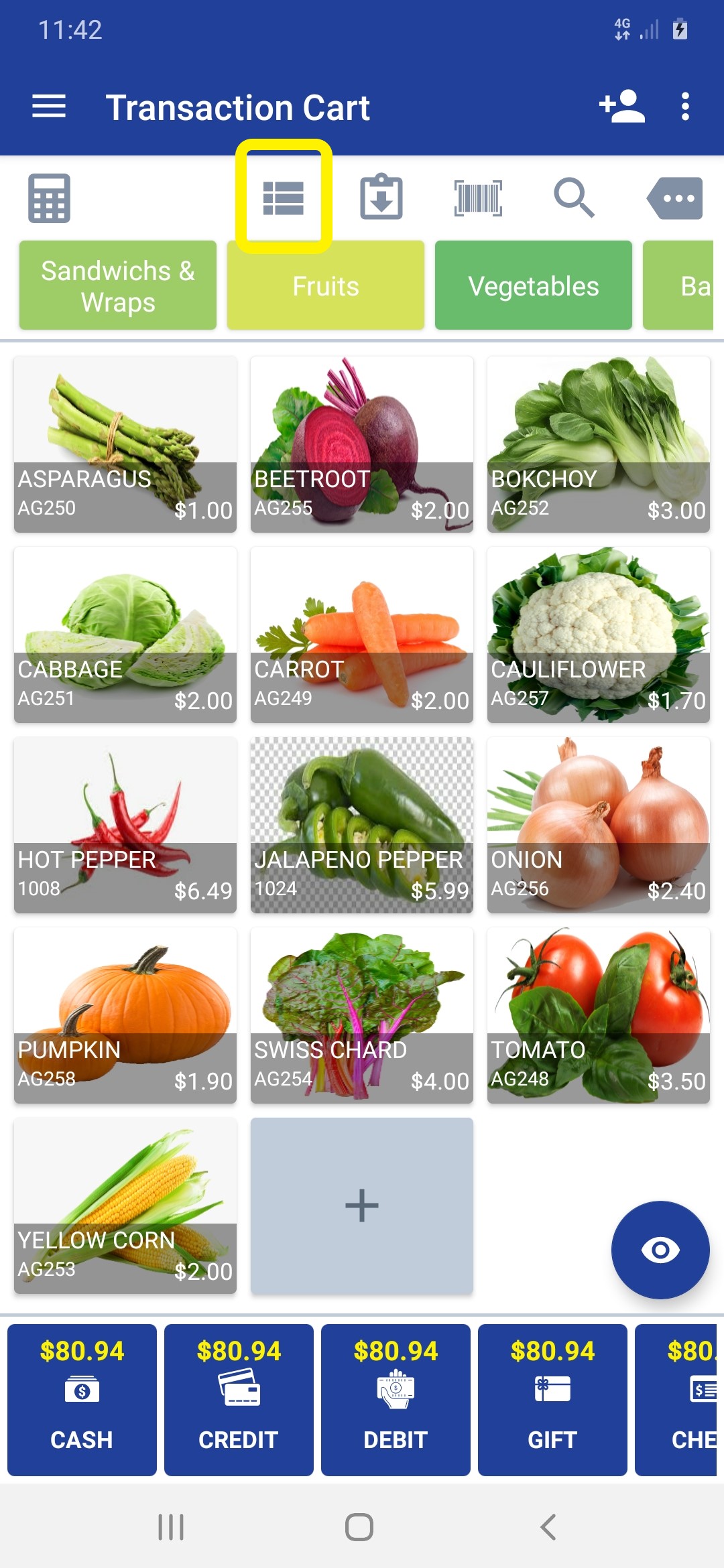
Task: Switch to the Vegetables category
Action: pos(534,286)
